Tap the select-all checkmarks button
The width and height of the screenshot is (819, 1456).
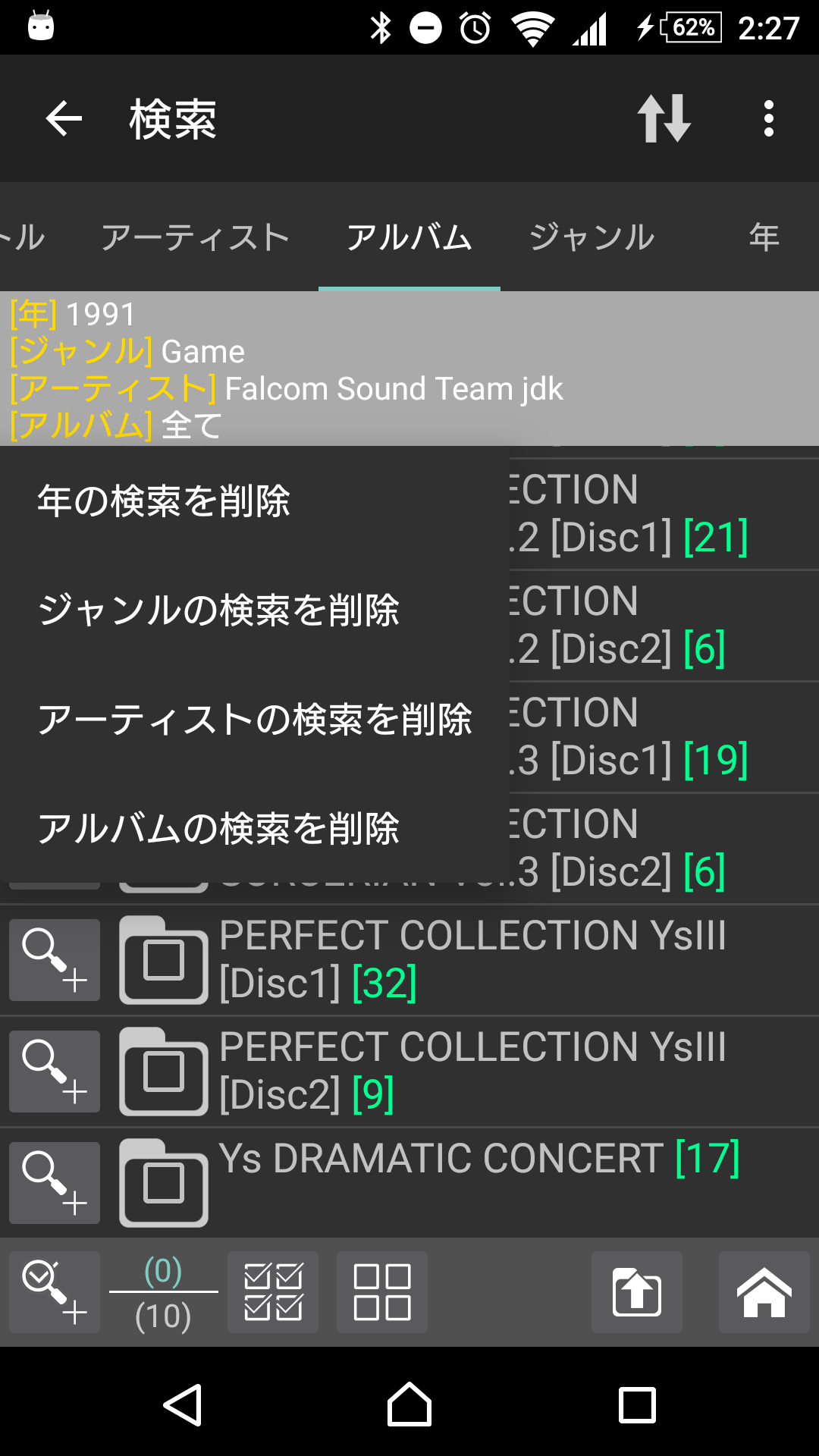coord(273,1292)
